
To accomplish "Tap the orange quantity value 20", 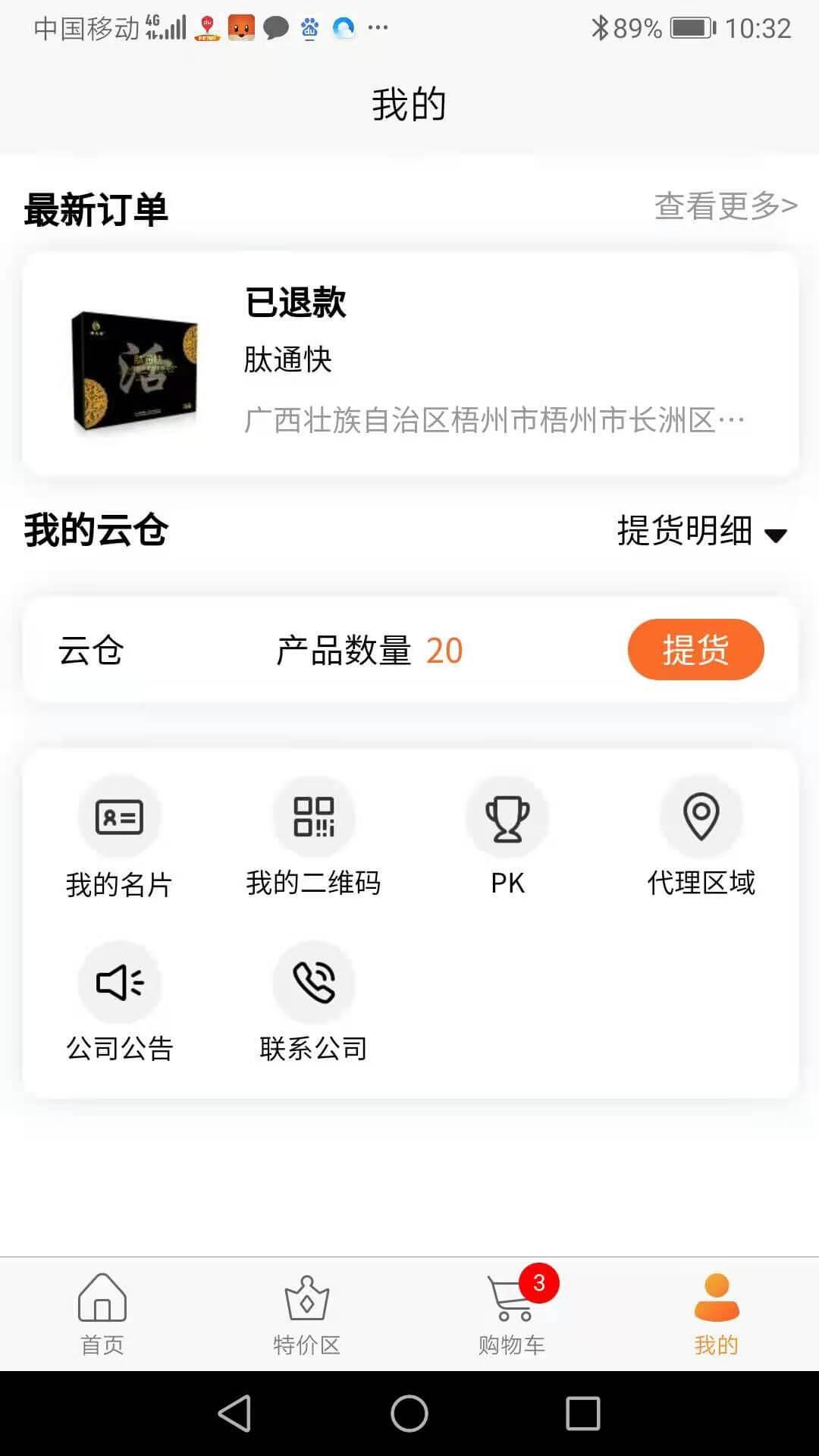I will (446, 651).
